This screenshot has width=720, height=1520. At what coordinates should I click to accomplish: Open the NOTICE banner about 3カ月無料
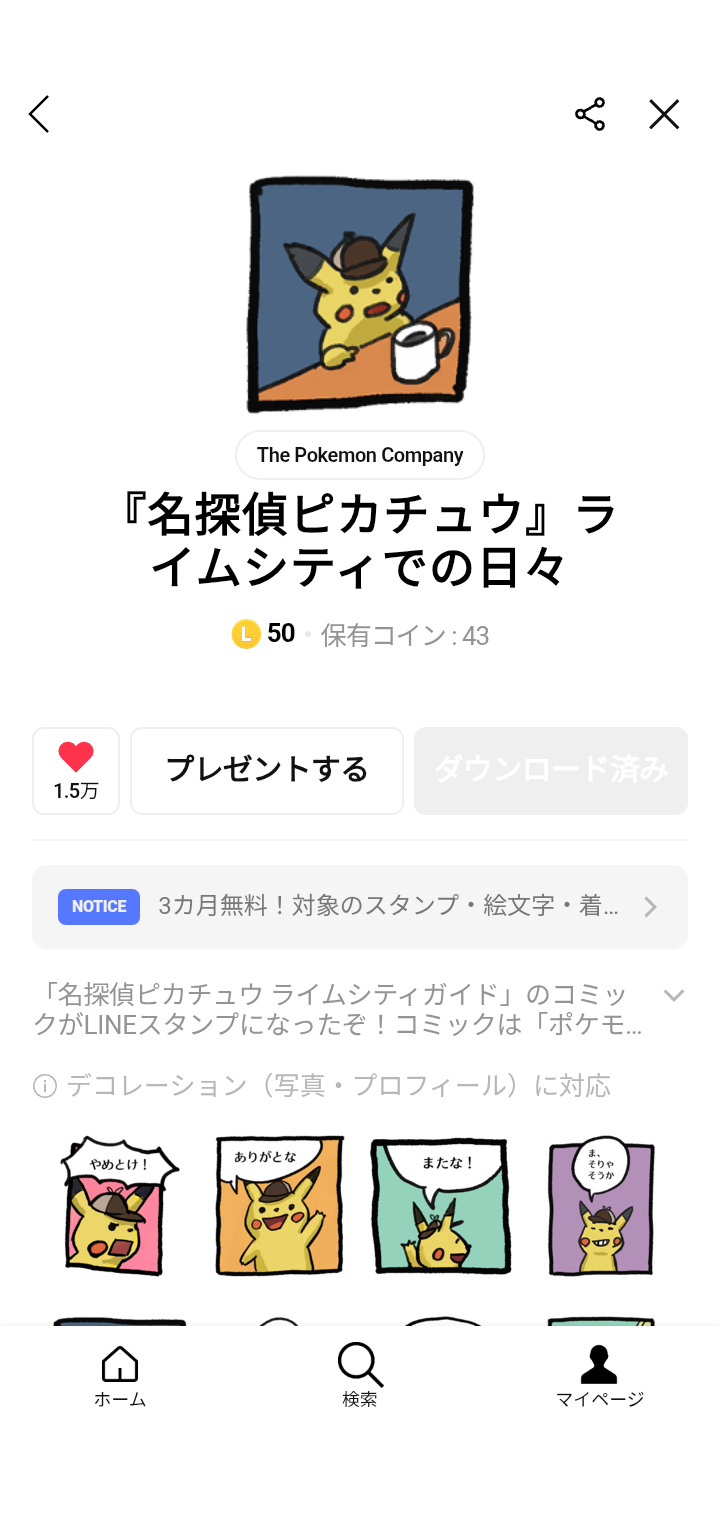360,907
